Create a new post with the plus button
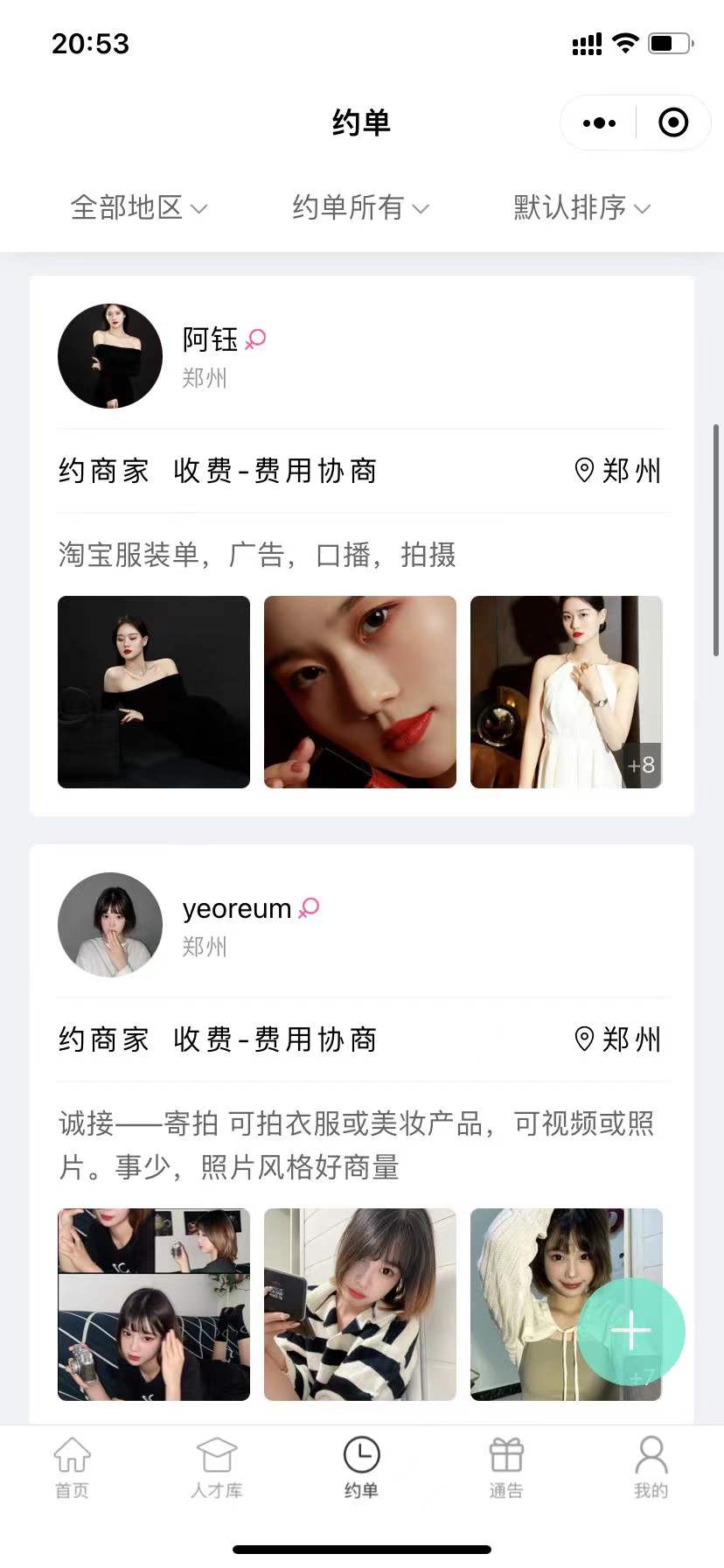Screen dimensions: 724x1568 pyautogui.click(x=630, y=1332)
